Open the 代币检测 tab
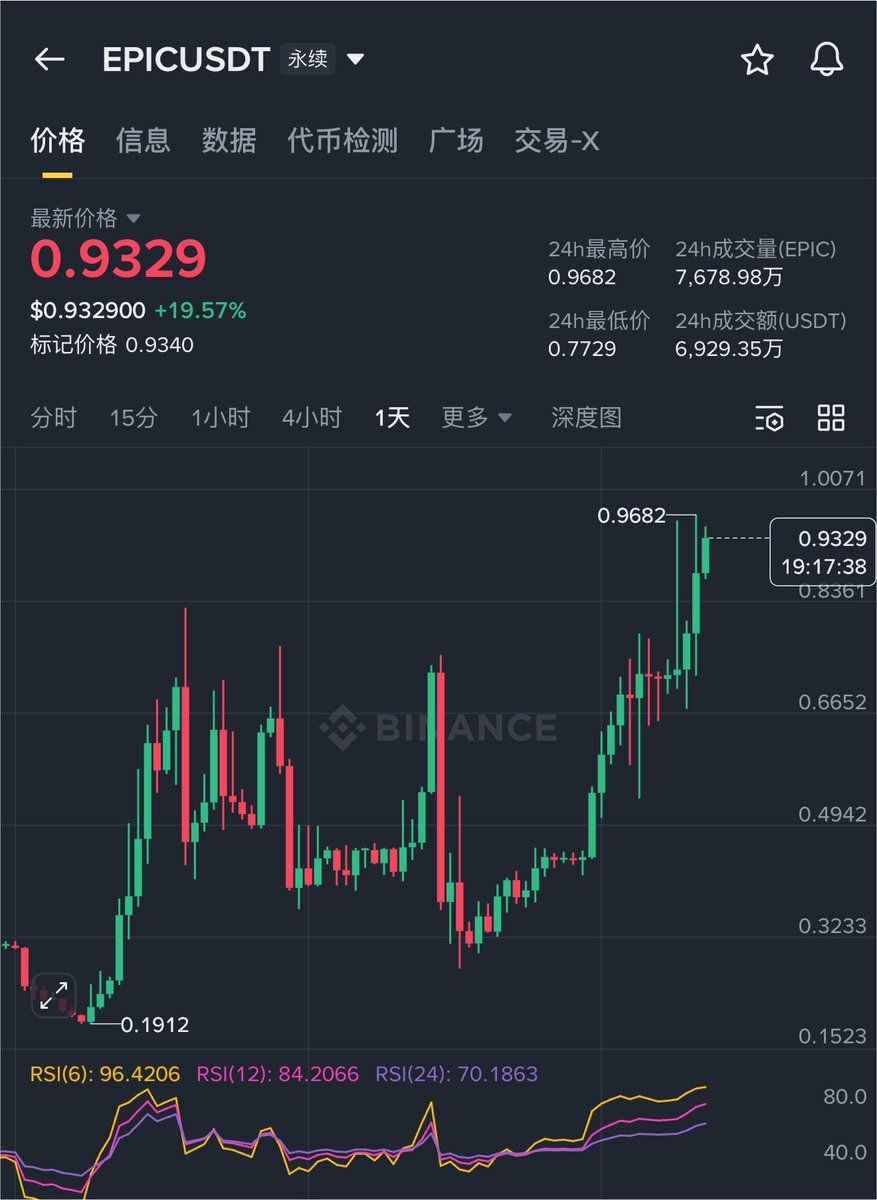The image size is (877, 1200). (343, 140)
